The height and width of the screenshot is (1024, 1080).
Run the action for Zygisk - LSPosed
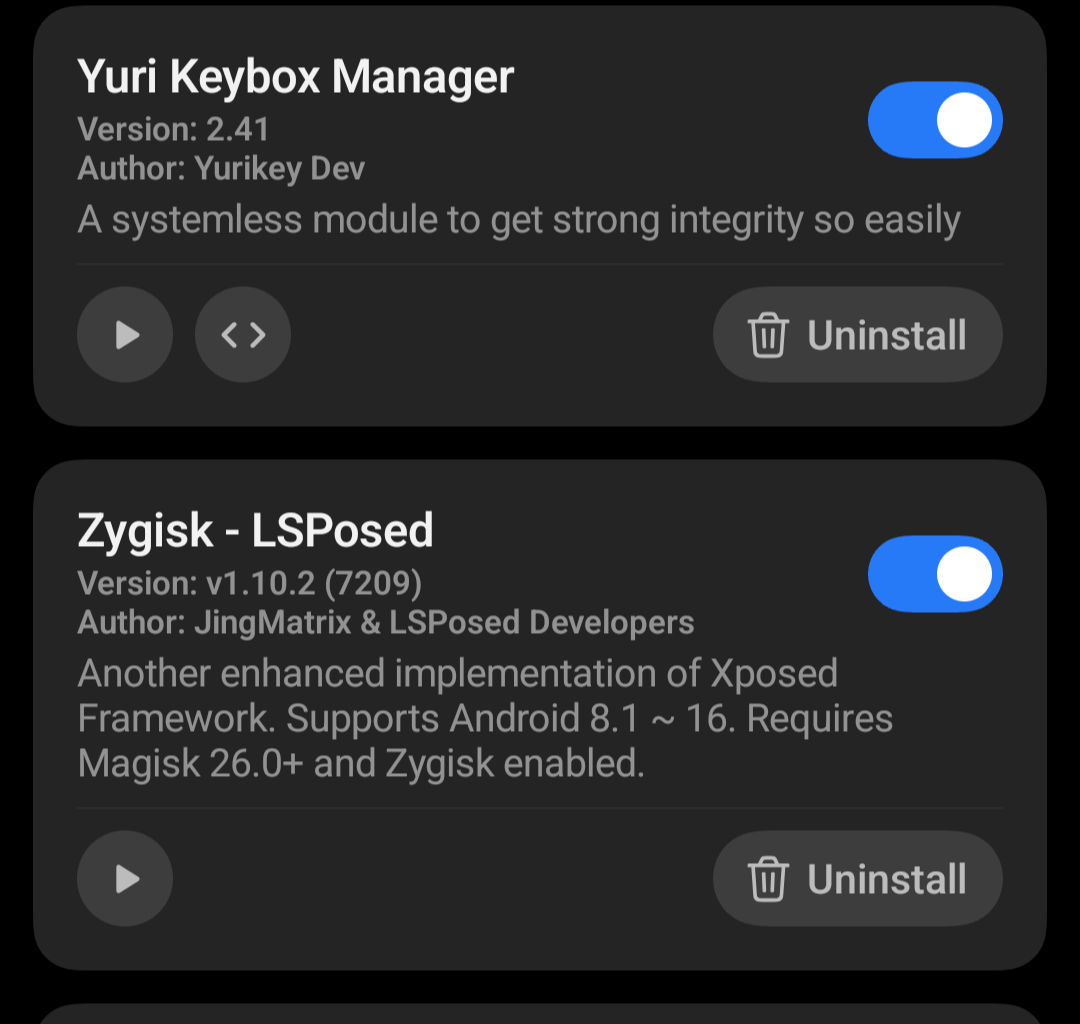pyautogui.click(x=125, y=879)
